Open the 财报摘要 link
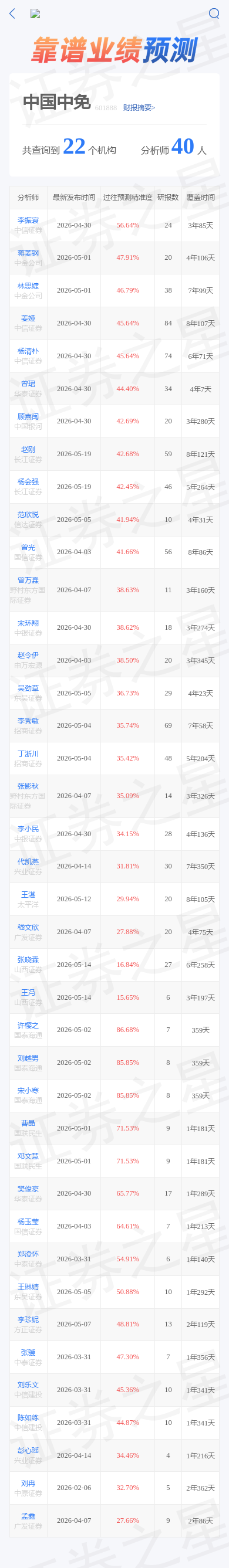Viewport: 229px width, 1568px height. tap(139, 108)
